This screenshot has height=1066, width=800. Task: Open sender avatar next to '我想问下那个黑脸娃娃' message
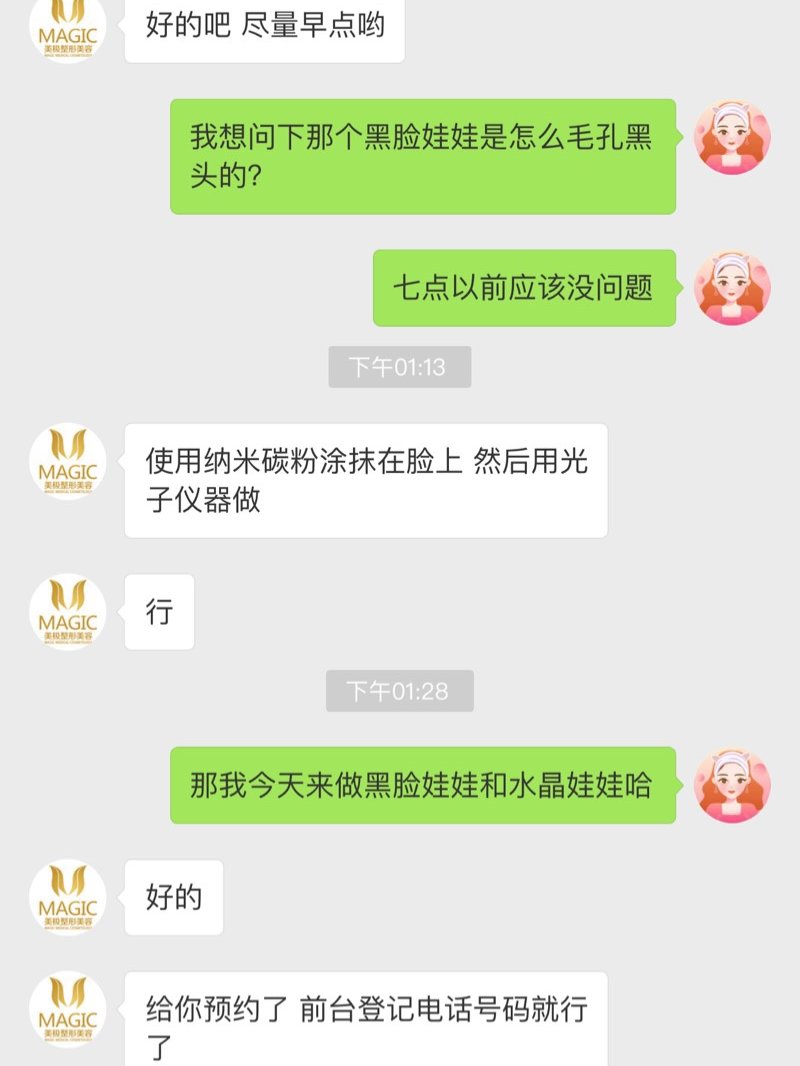click(732, 137)
